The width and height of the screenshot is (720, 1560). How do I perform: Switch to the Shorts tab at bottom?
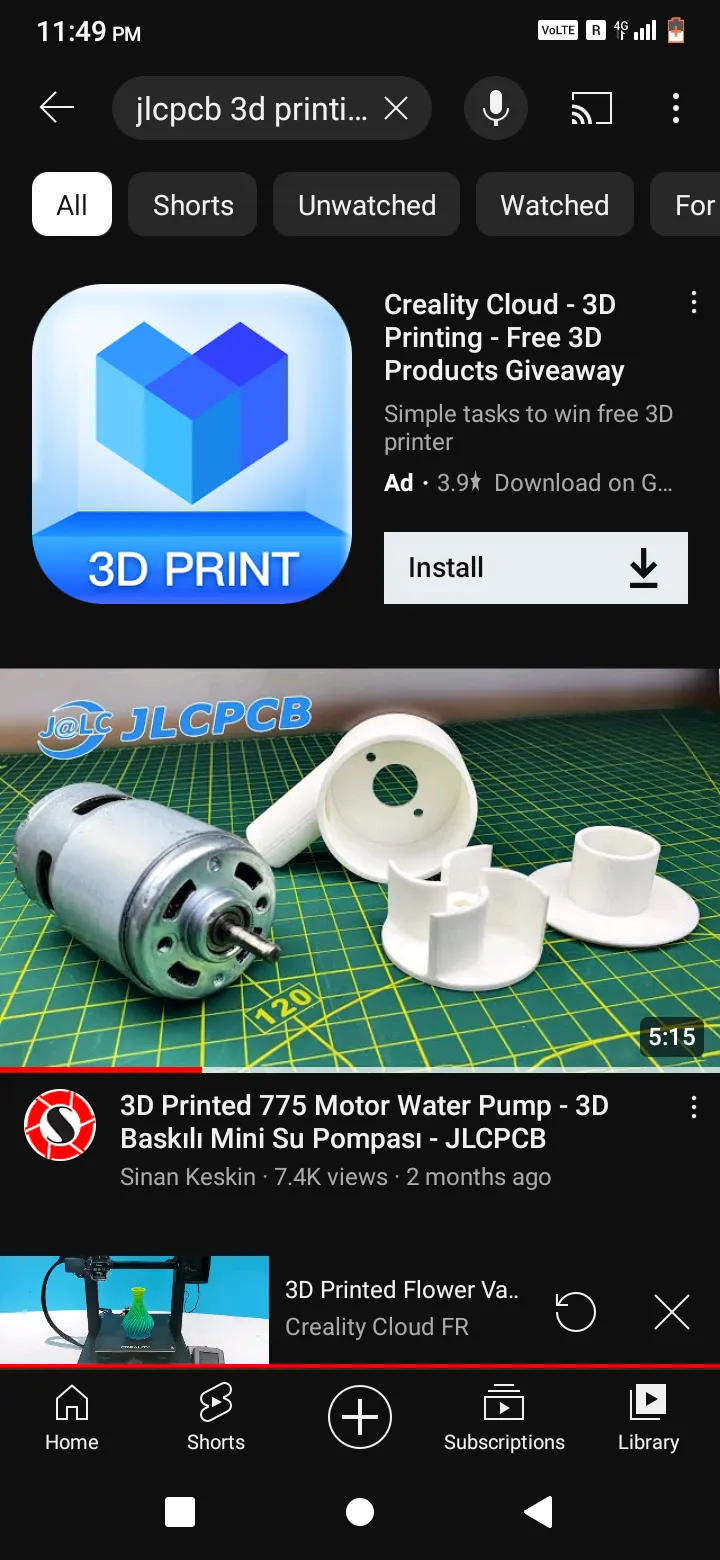(x=216, y=1417)
